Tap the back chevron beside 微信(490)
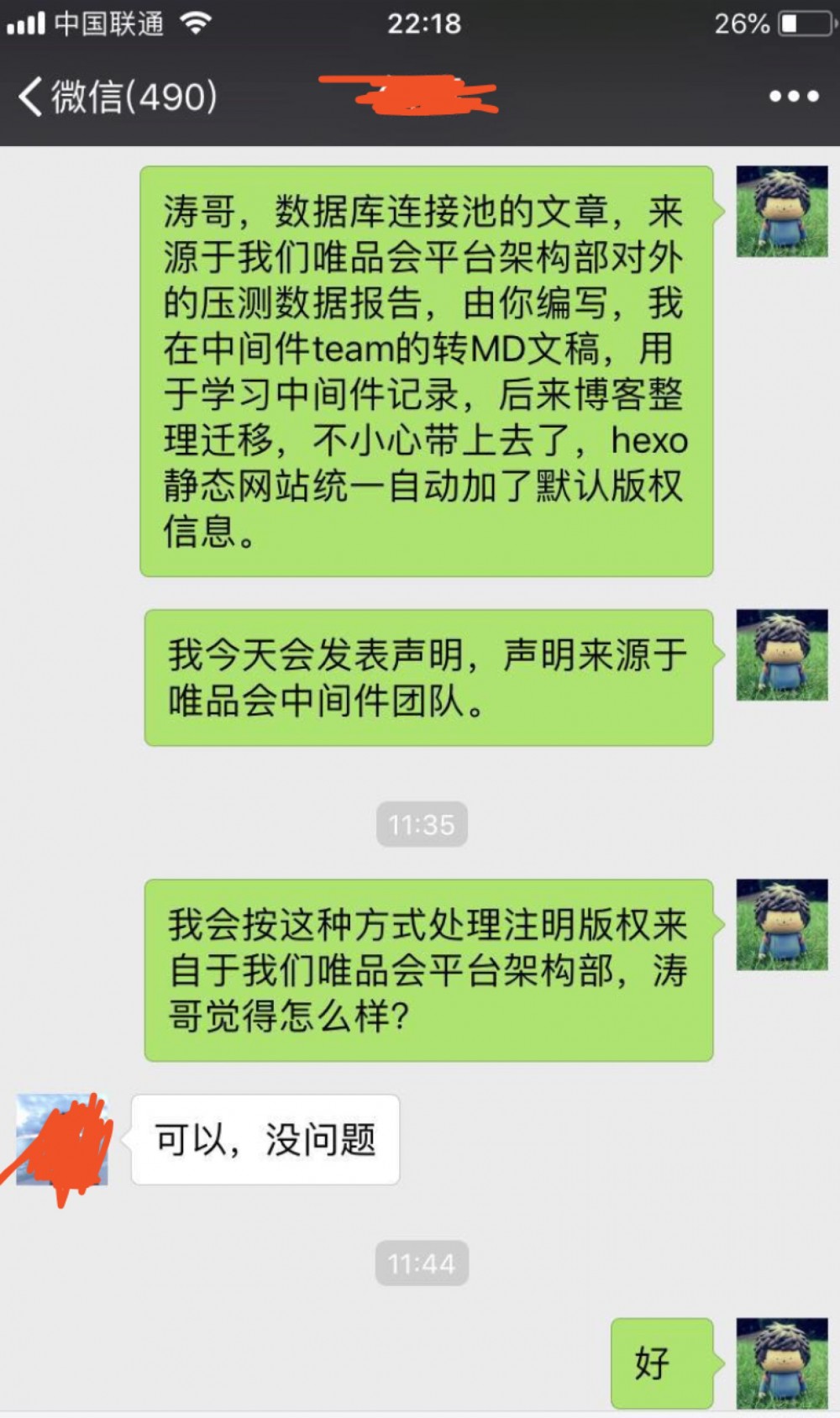840x1418 pixels. pos(27,95)
